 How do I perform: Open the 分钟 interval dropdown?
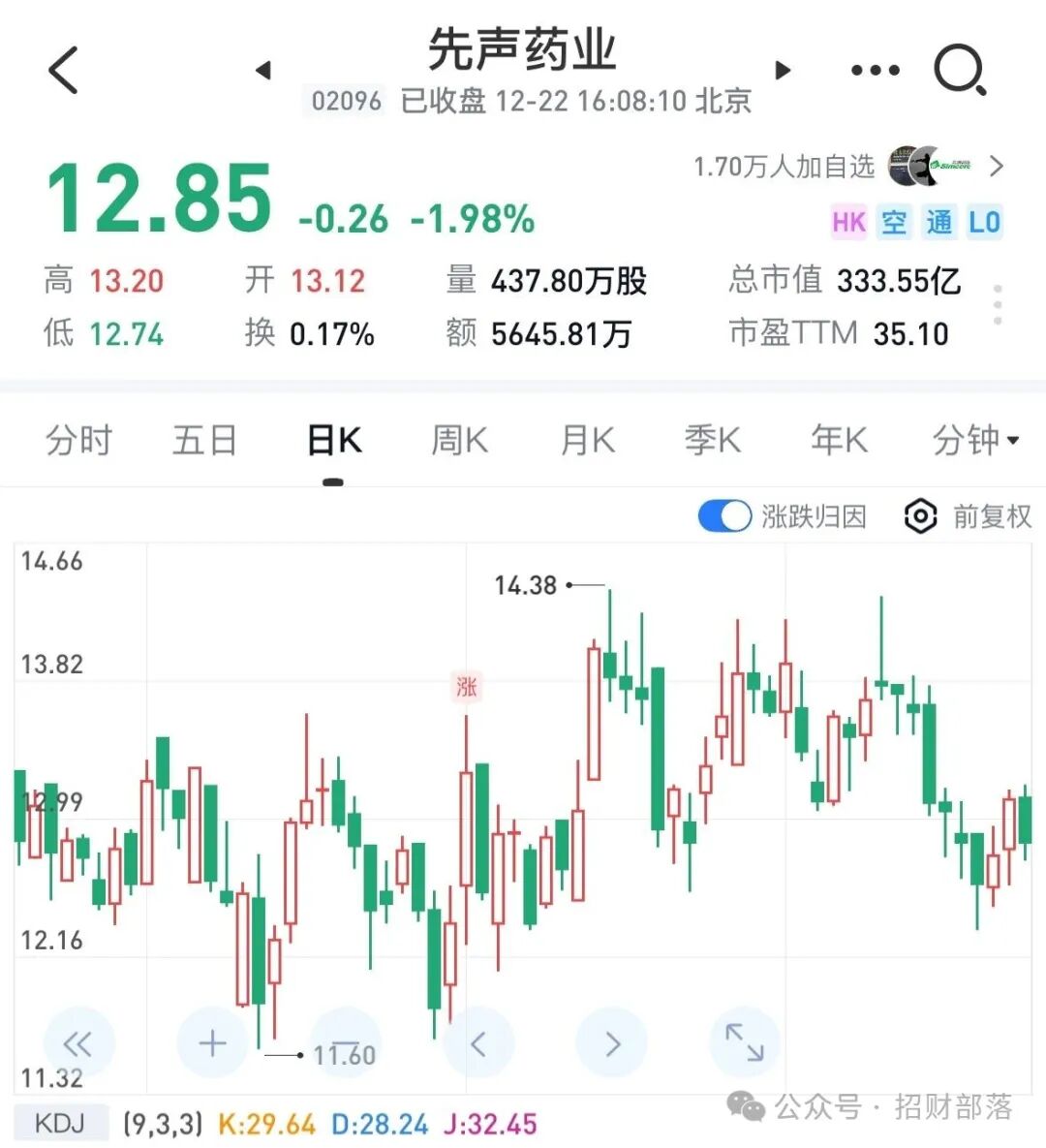pos(974,441)
